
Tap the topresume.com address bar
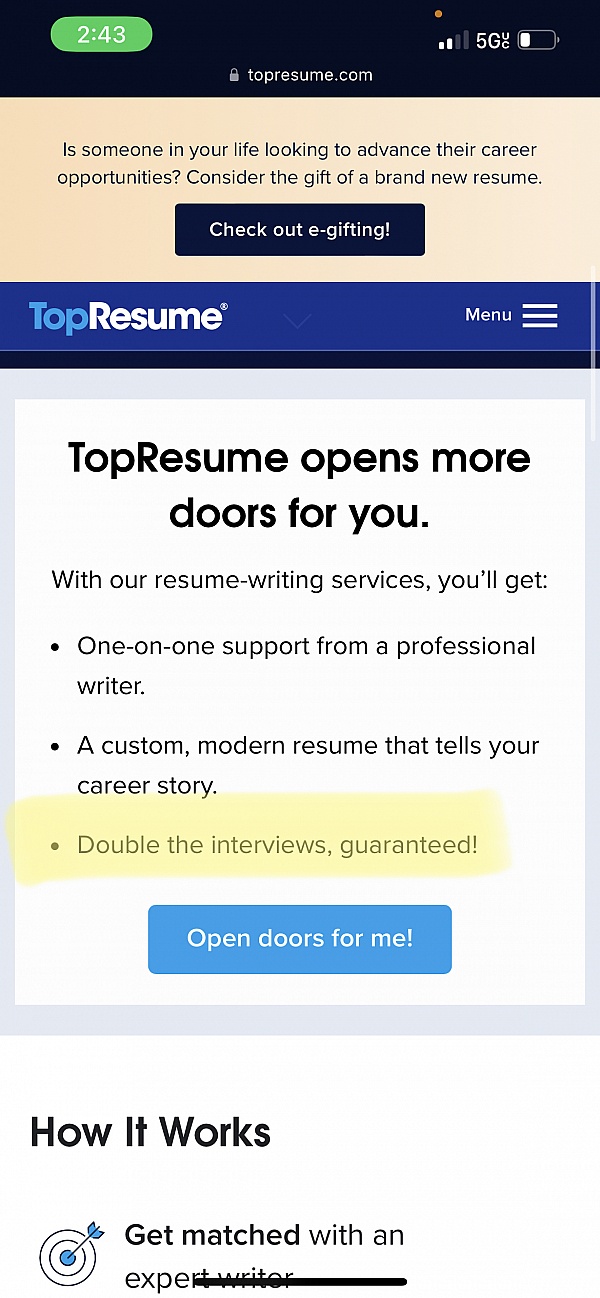pyautogui.click(x=300, y=75)
